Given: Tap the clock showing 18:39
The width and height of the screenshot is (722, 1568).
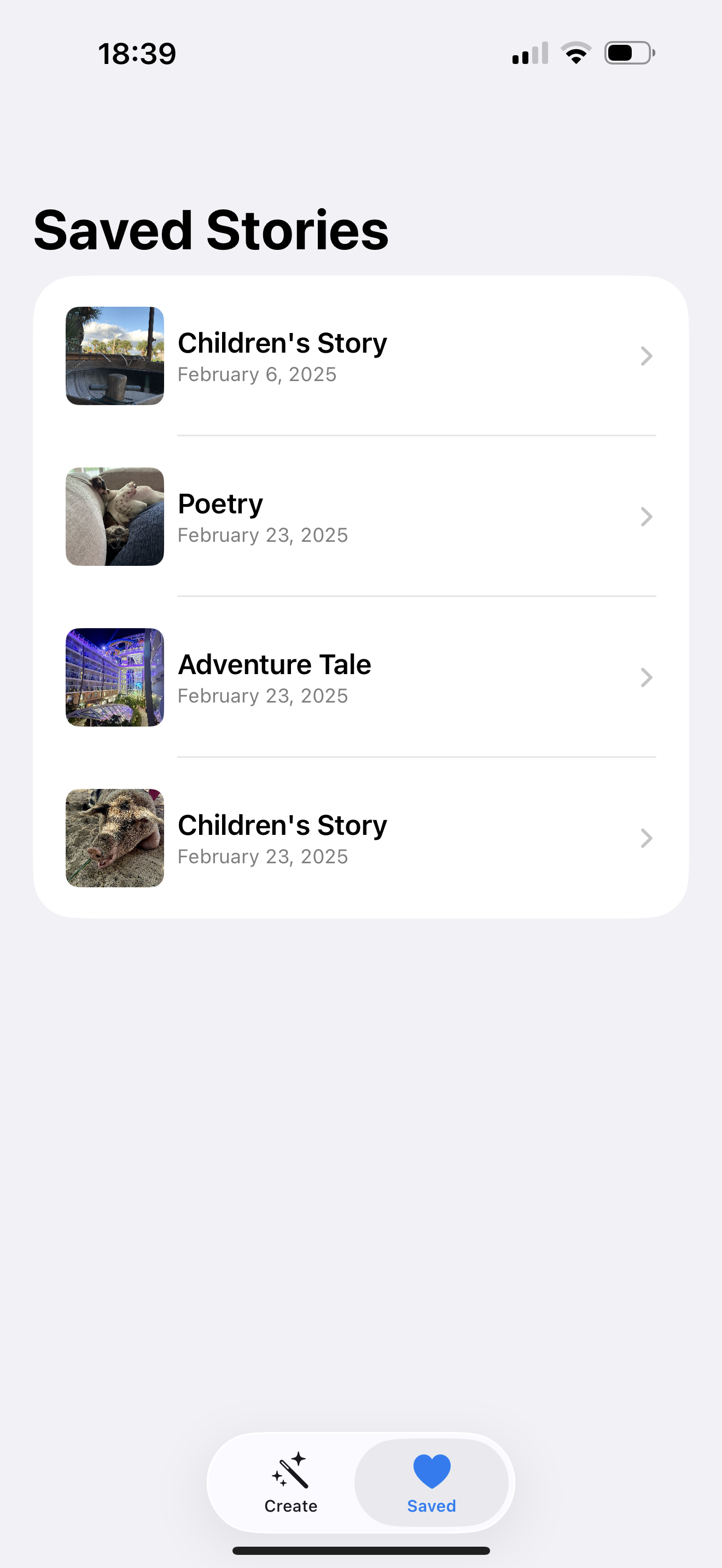Looking at the screenshot, I should [138, 53].
